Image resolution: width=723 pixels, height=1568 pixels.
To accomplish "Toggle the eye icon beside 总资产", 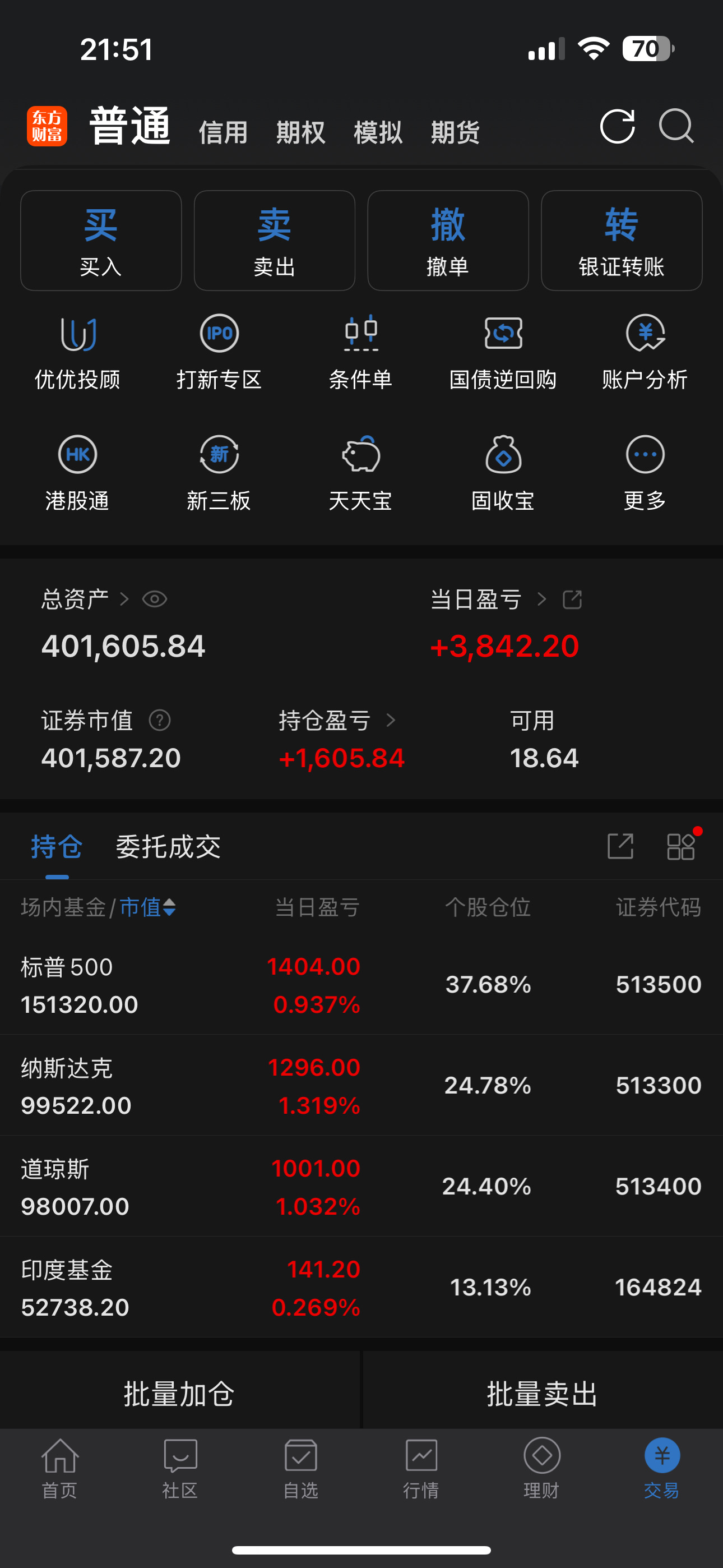I will coord(155,599).
